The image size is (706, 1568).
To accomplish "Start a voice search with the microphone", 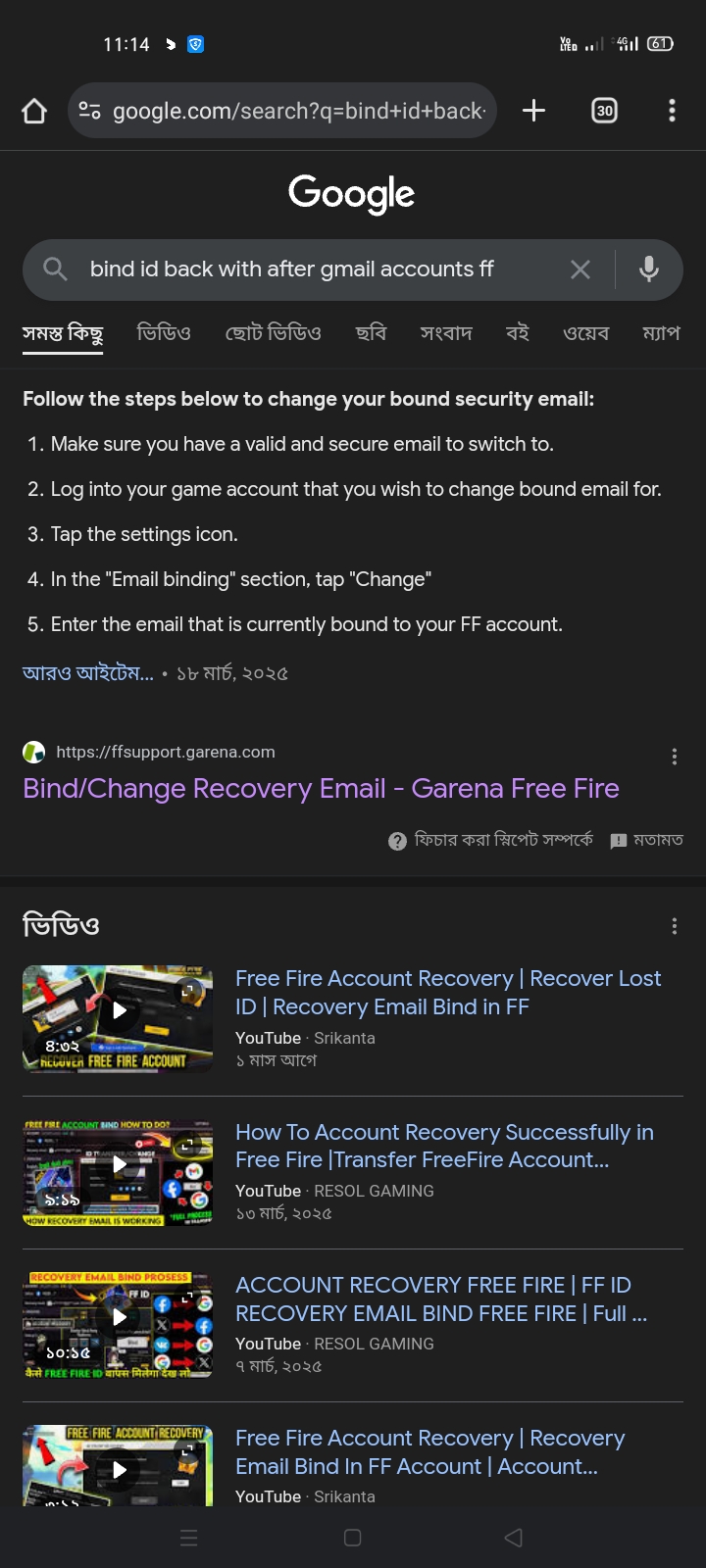I will 648,269.
